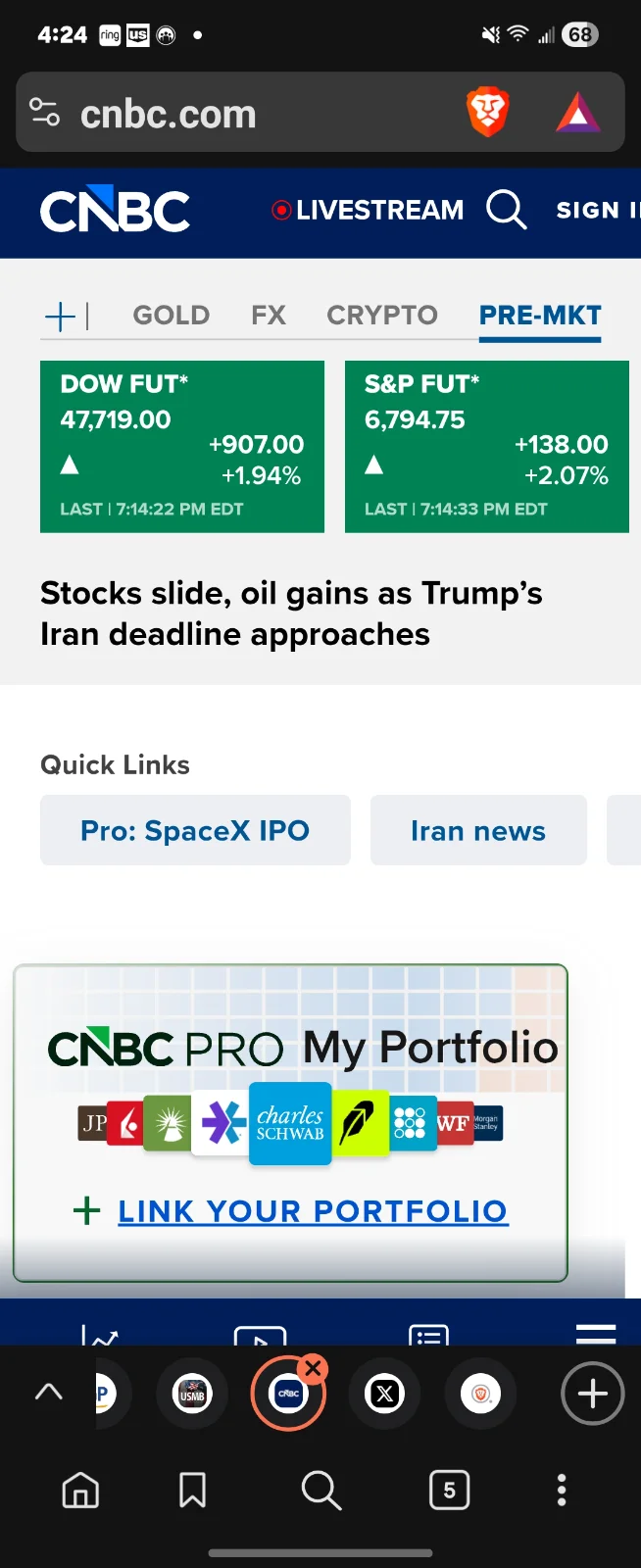Switch to the CRYPTO markets tab
Viewport: 641px width, 1568px height.
[x=382, y=316]
